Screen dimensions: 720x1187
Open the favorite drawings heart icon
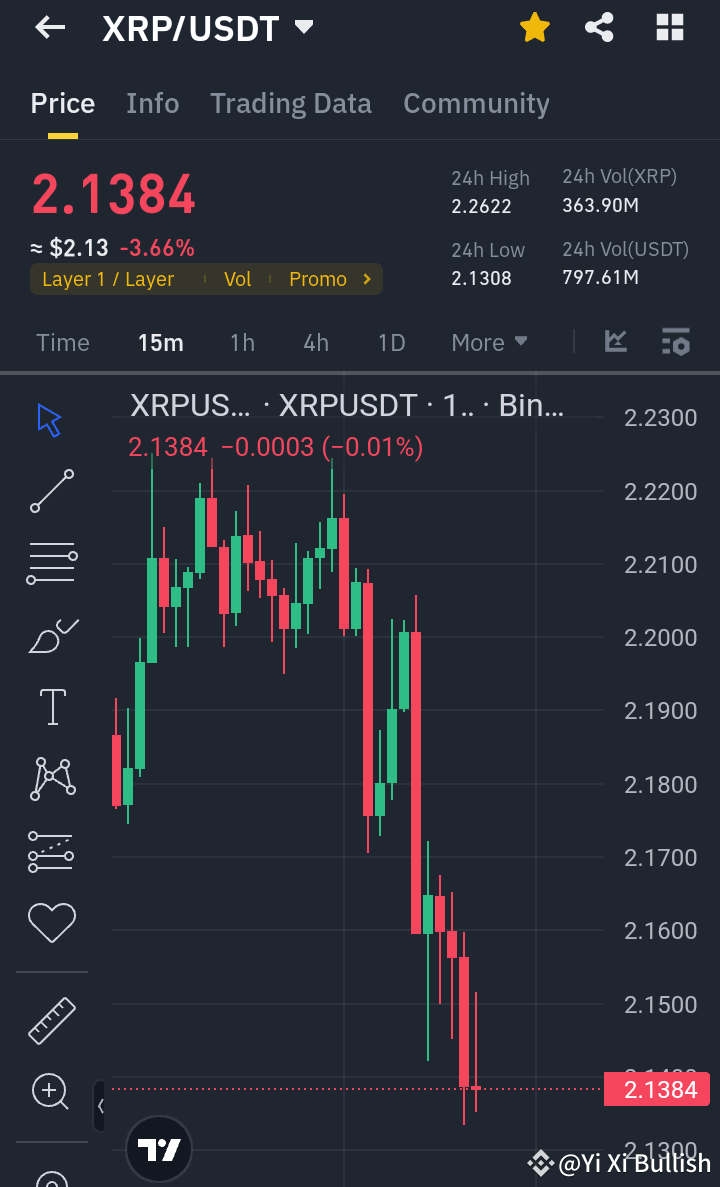51,922
